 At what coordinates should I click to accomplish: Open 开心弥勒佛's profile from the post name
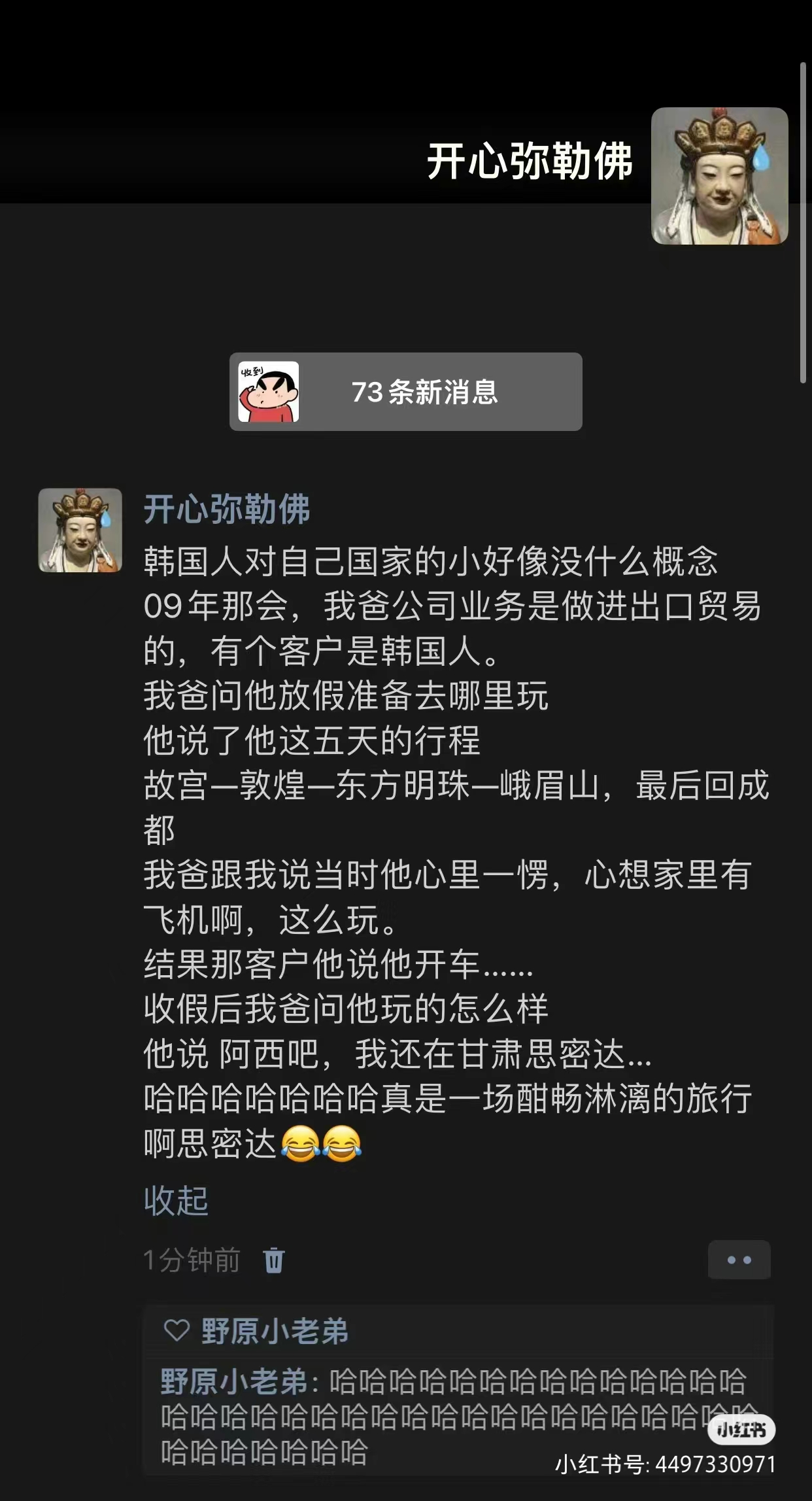[226, 509]
